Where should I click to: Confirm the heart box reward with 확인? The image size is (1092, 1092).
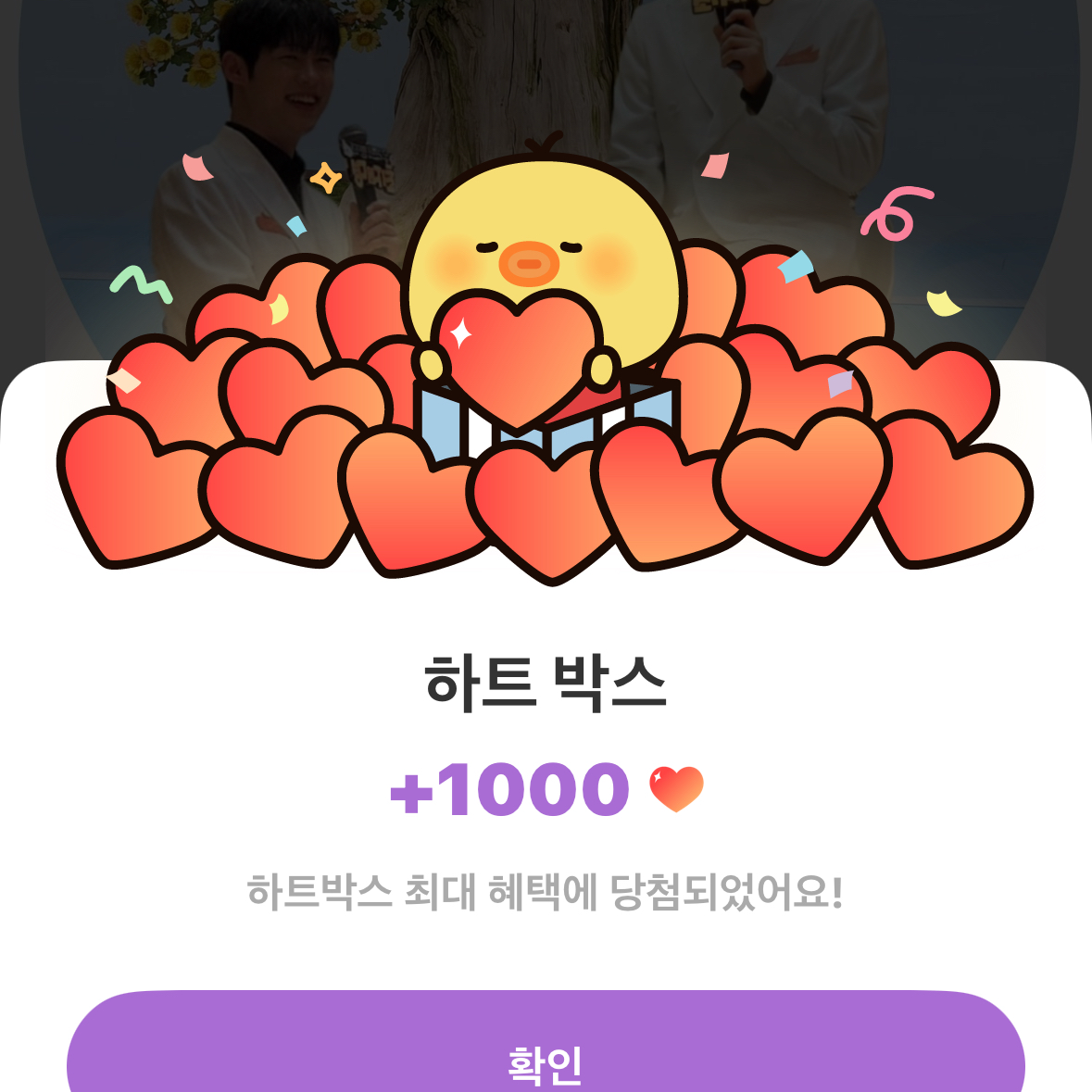tap(546, 1056)
